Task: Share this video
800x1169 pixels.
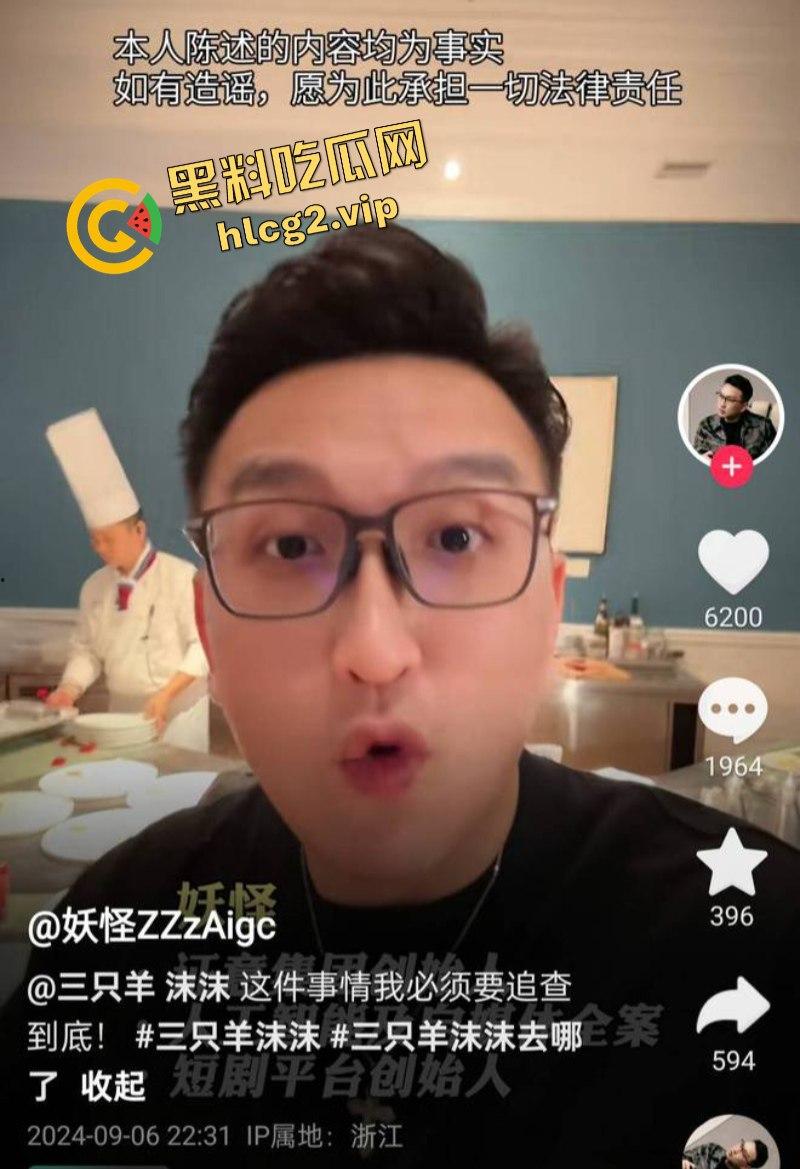Action: click(x=733, y=1008)
